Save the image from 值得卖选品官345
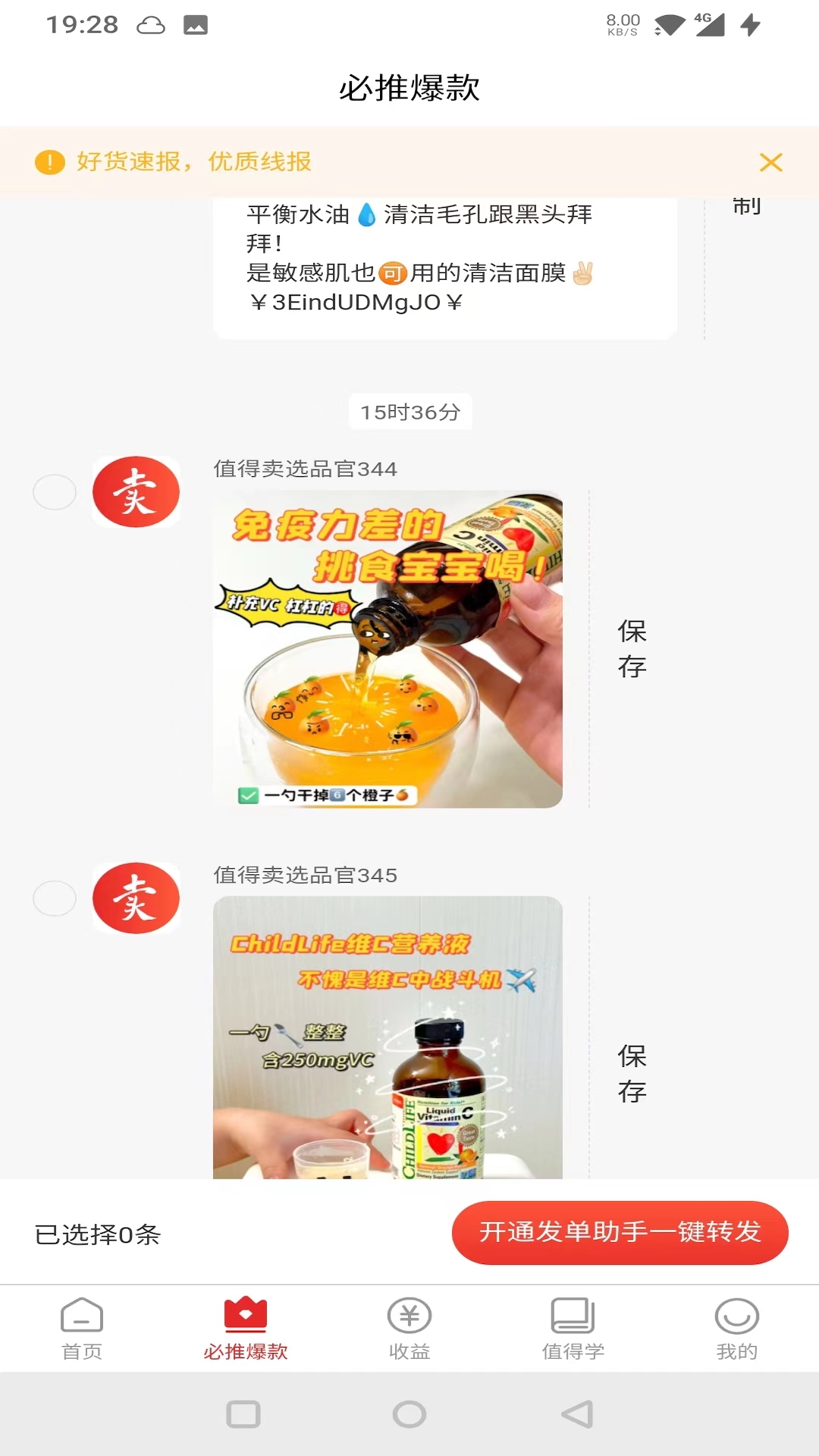Viewport: 819px width, 1456px height. coord(632,1074)
